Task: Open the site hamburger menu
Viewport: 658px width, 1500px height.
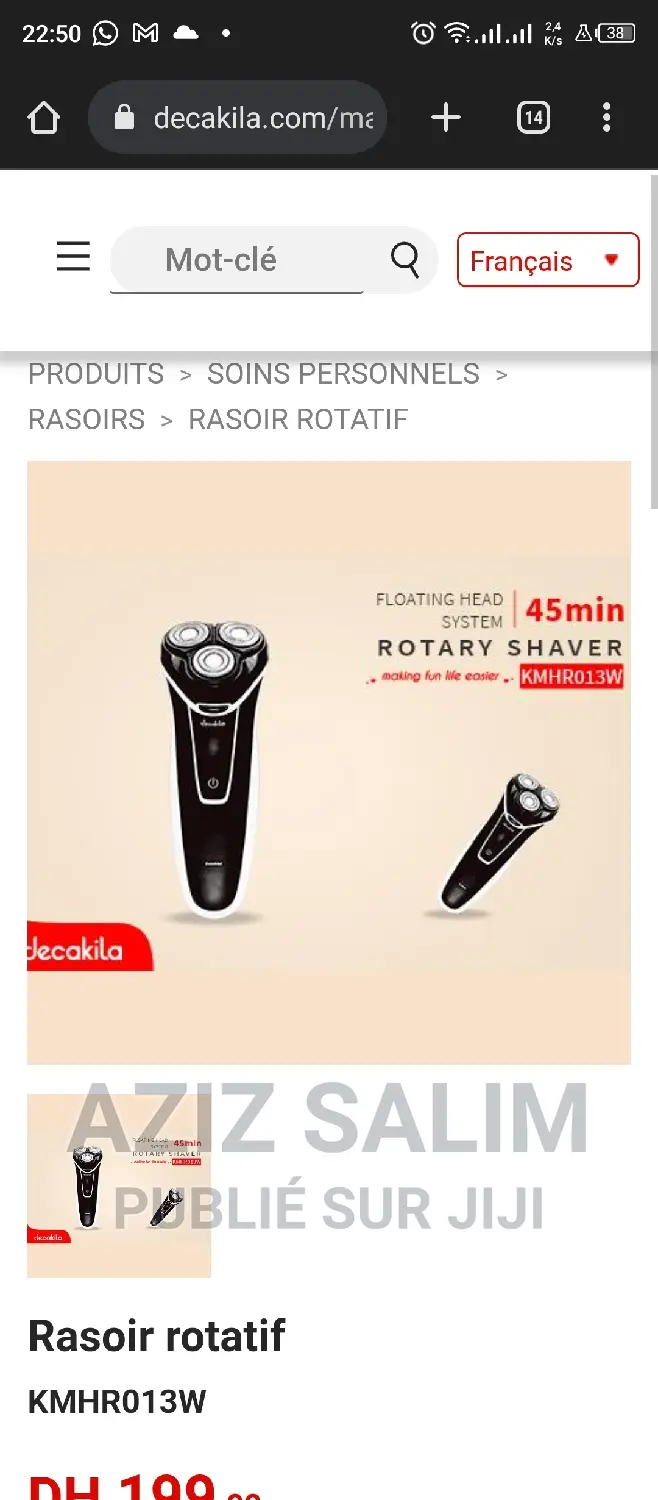Action: click(x=73, y=258)
